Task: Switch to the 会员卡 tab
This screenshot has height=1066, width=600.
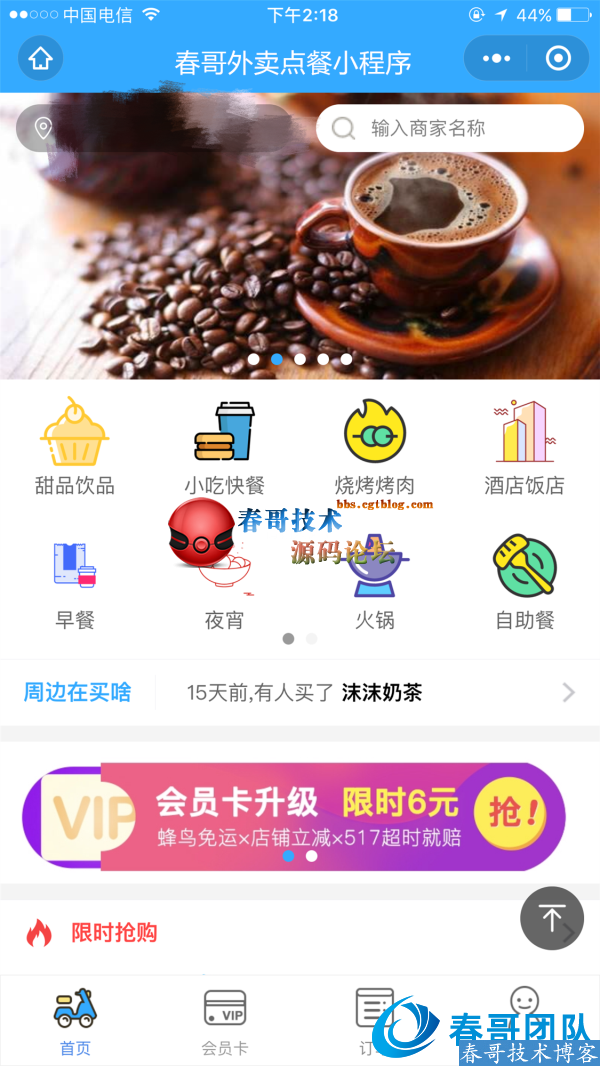Action: point(224,1021)
